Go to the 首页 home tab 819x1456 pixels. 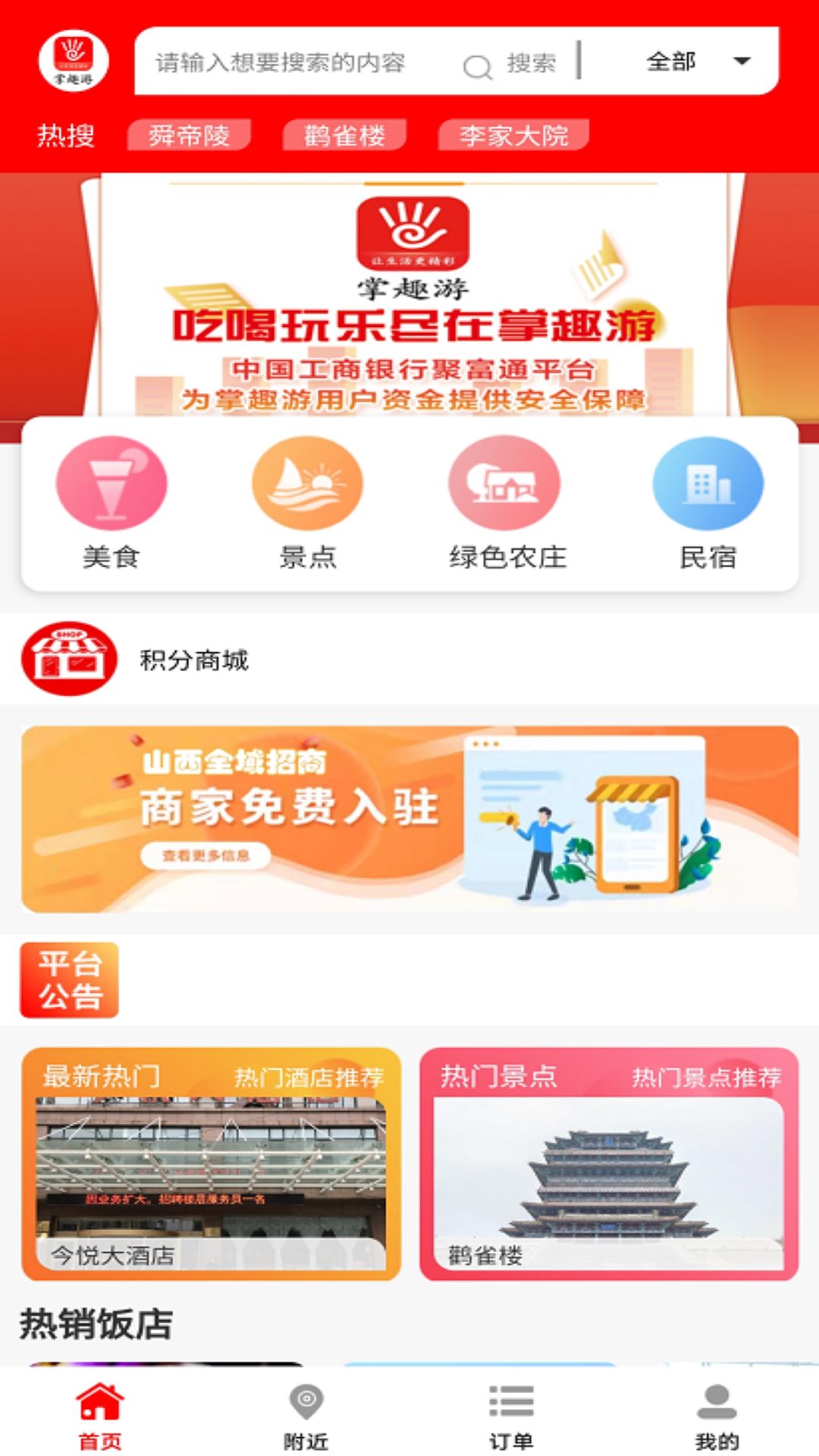point(100,1416)
